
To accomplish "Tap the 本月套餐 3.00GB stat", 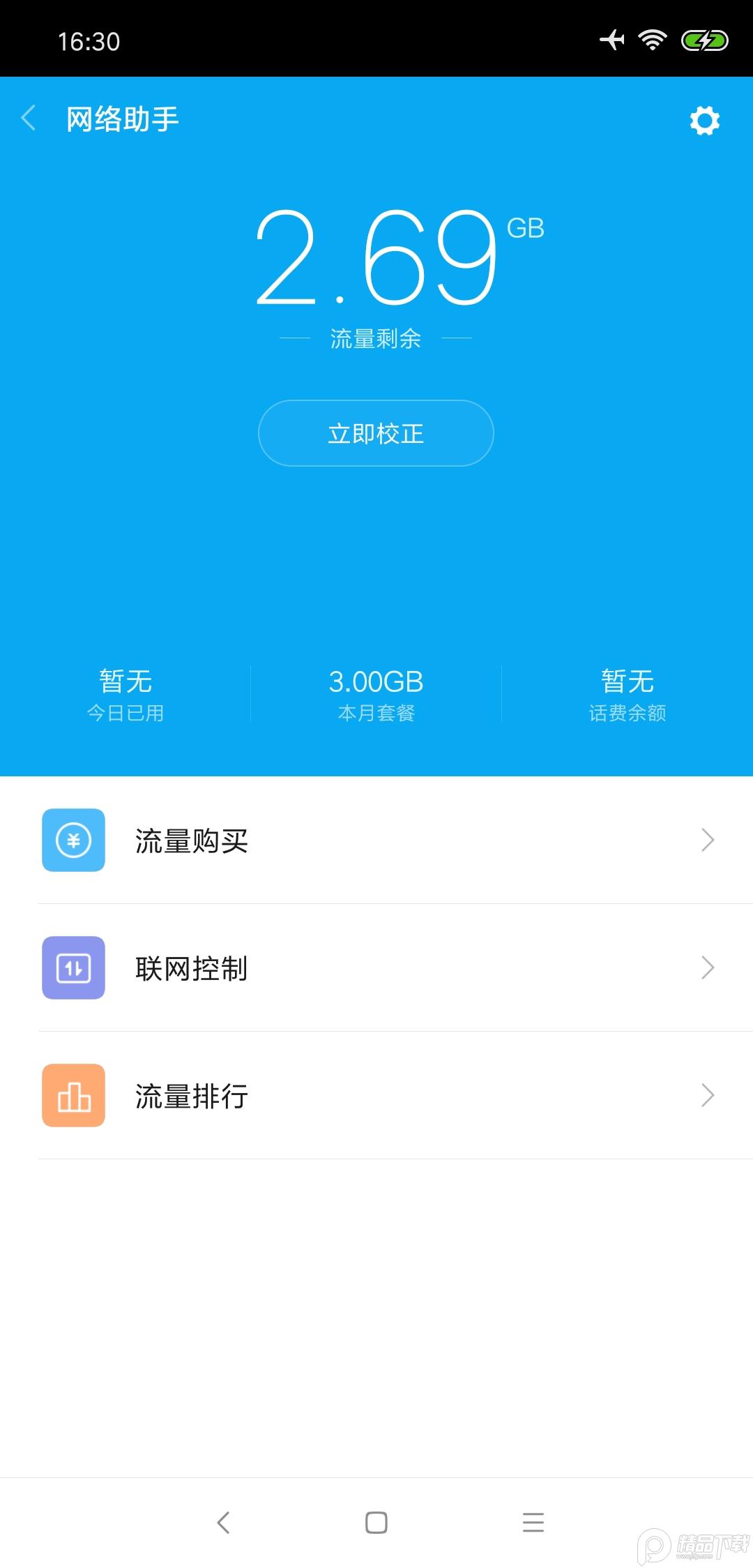I will pyautogui.click(x=376, y=693).
